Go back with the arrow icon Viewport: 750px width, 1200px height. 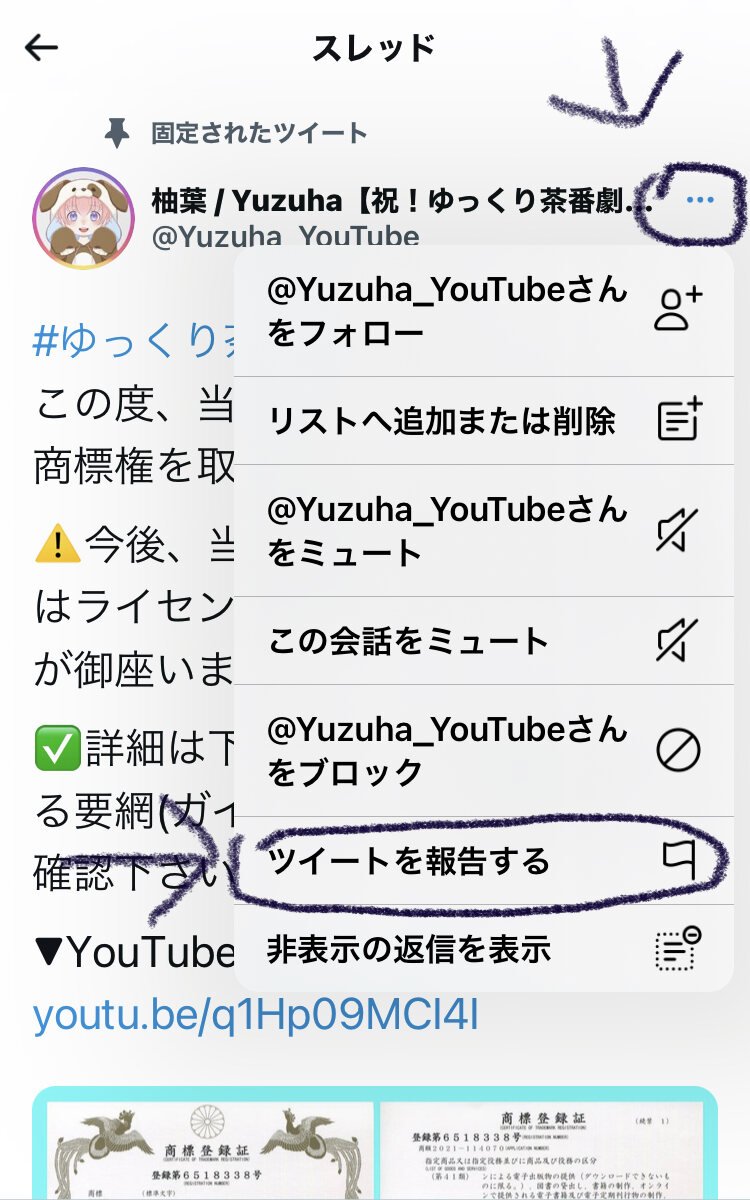tap(42, 47)
